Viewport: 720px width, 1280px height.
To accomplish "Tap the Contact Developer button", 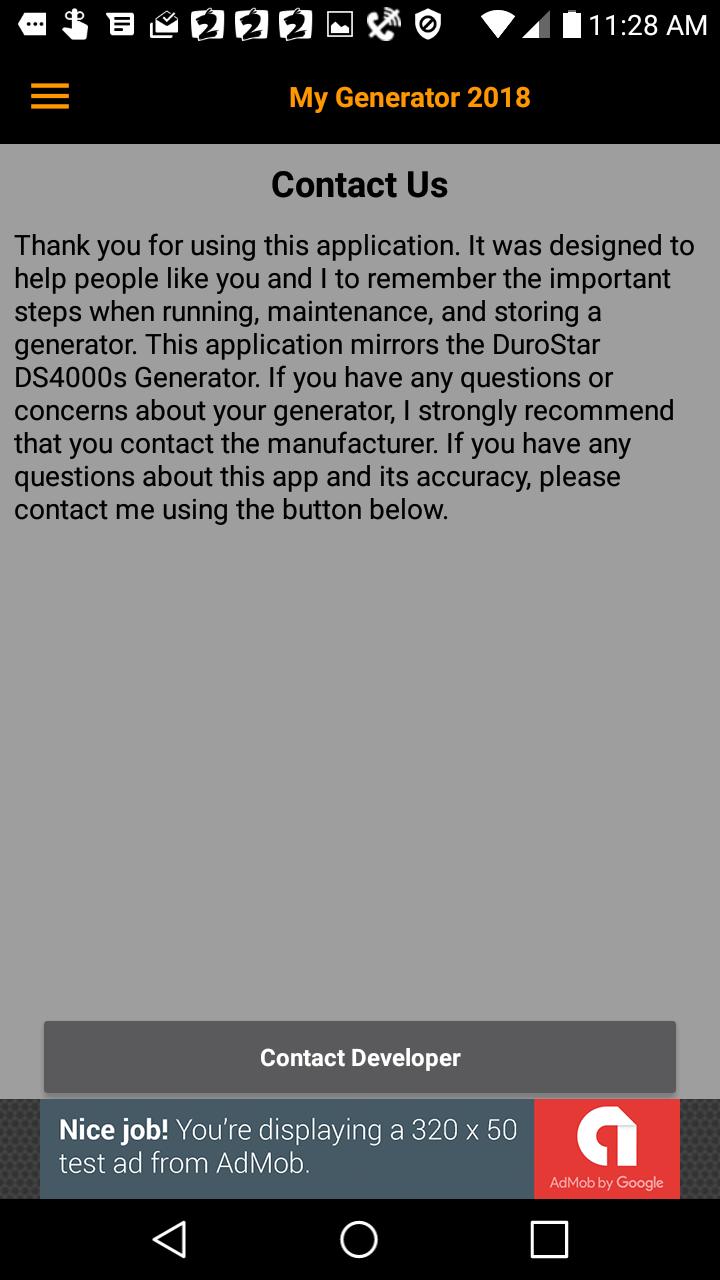I will coord(360,1057).
